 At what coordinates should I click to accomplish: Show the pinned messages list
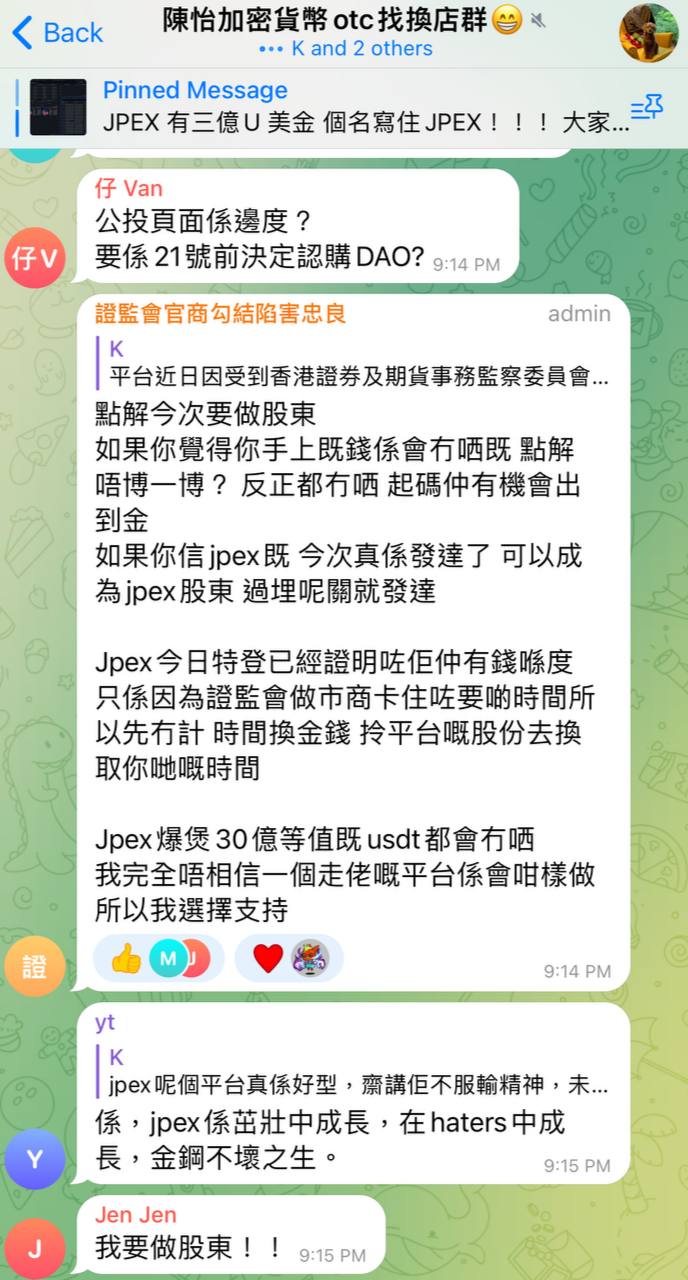coord(647,108)
